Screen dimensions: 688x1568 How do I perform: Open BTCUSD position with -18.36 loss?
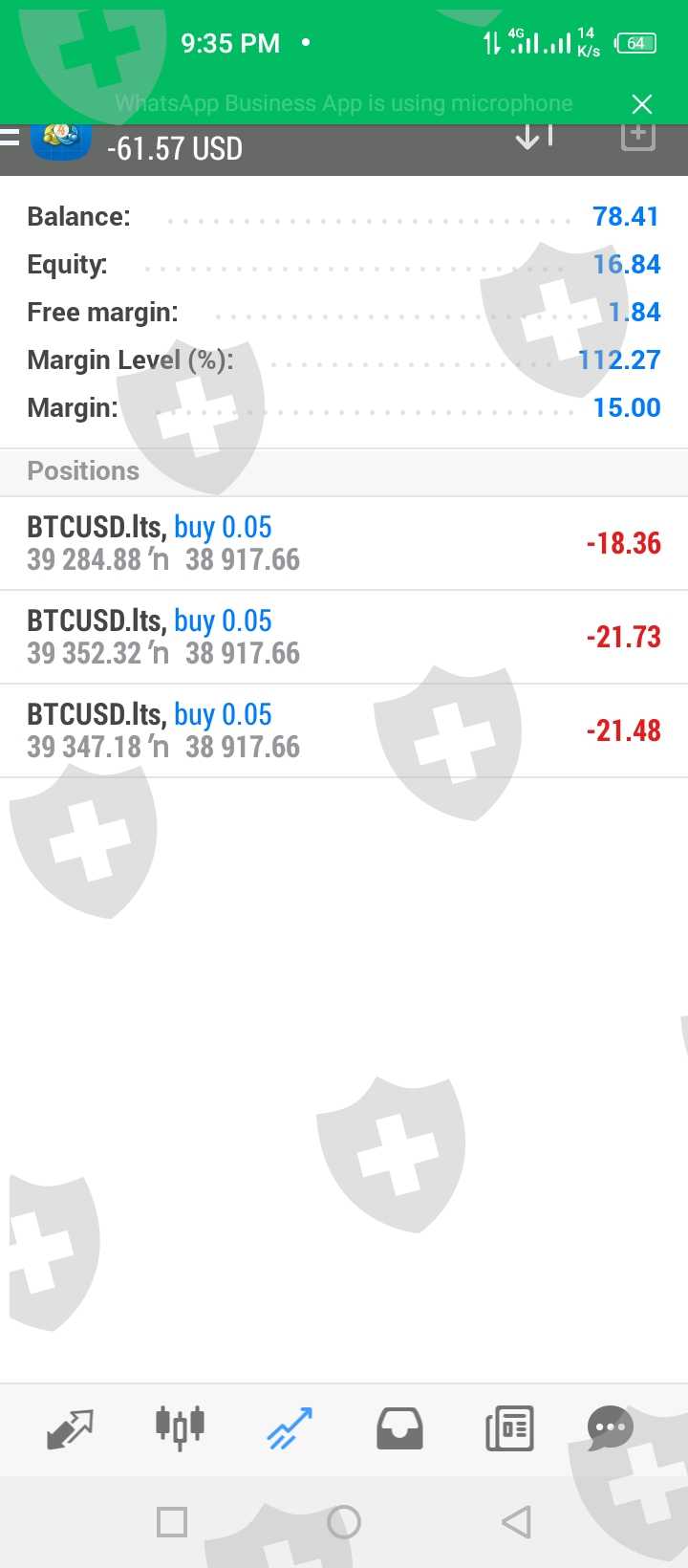(x=344, y=543)
